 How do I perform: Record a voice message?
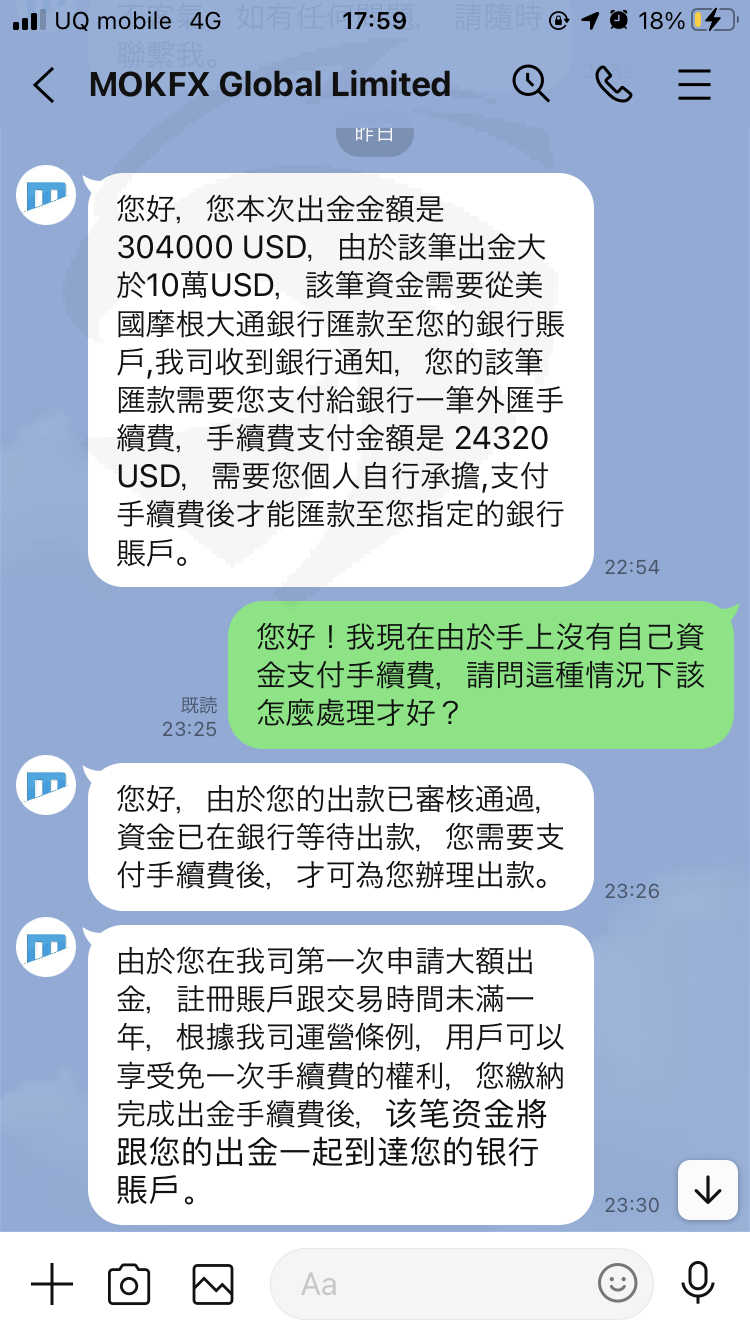click(x=697, y=1283)
